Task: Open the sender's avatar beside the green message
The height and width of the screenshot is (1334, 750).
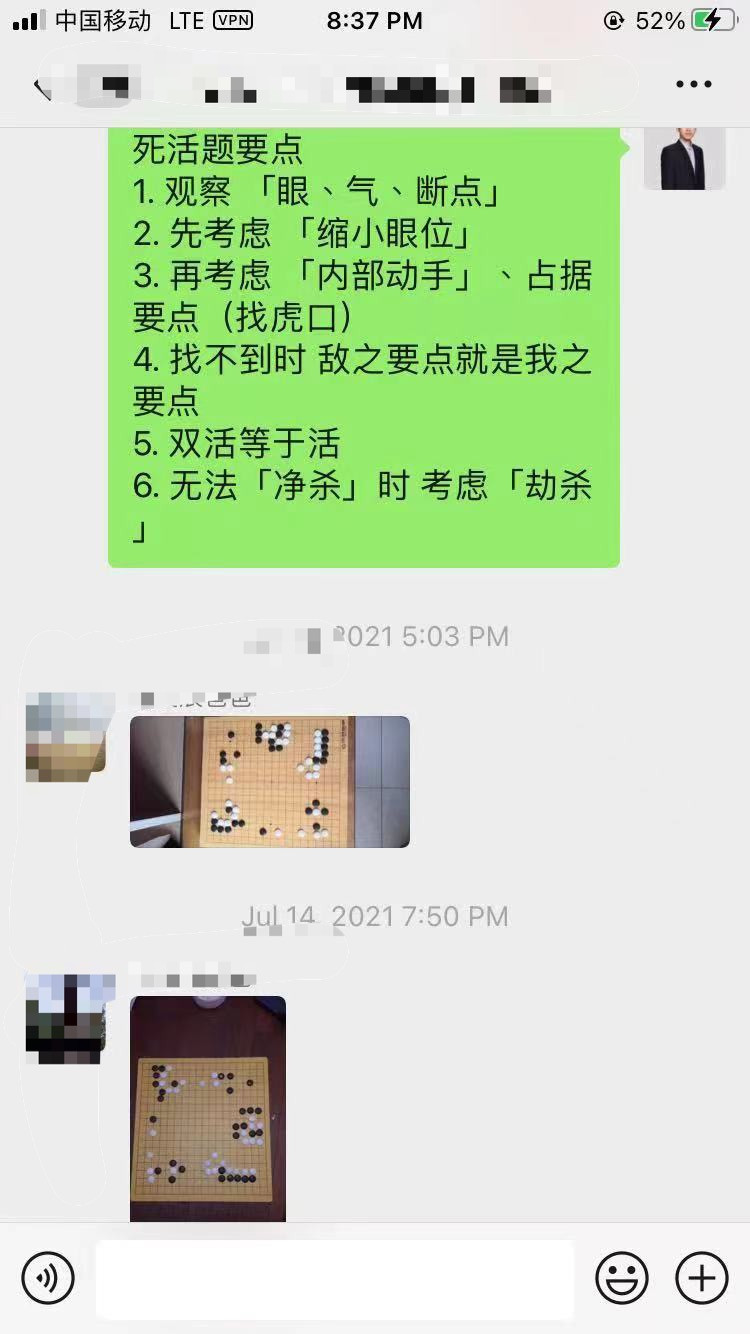Action: click(x=684, y=158)
